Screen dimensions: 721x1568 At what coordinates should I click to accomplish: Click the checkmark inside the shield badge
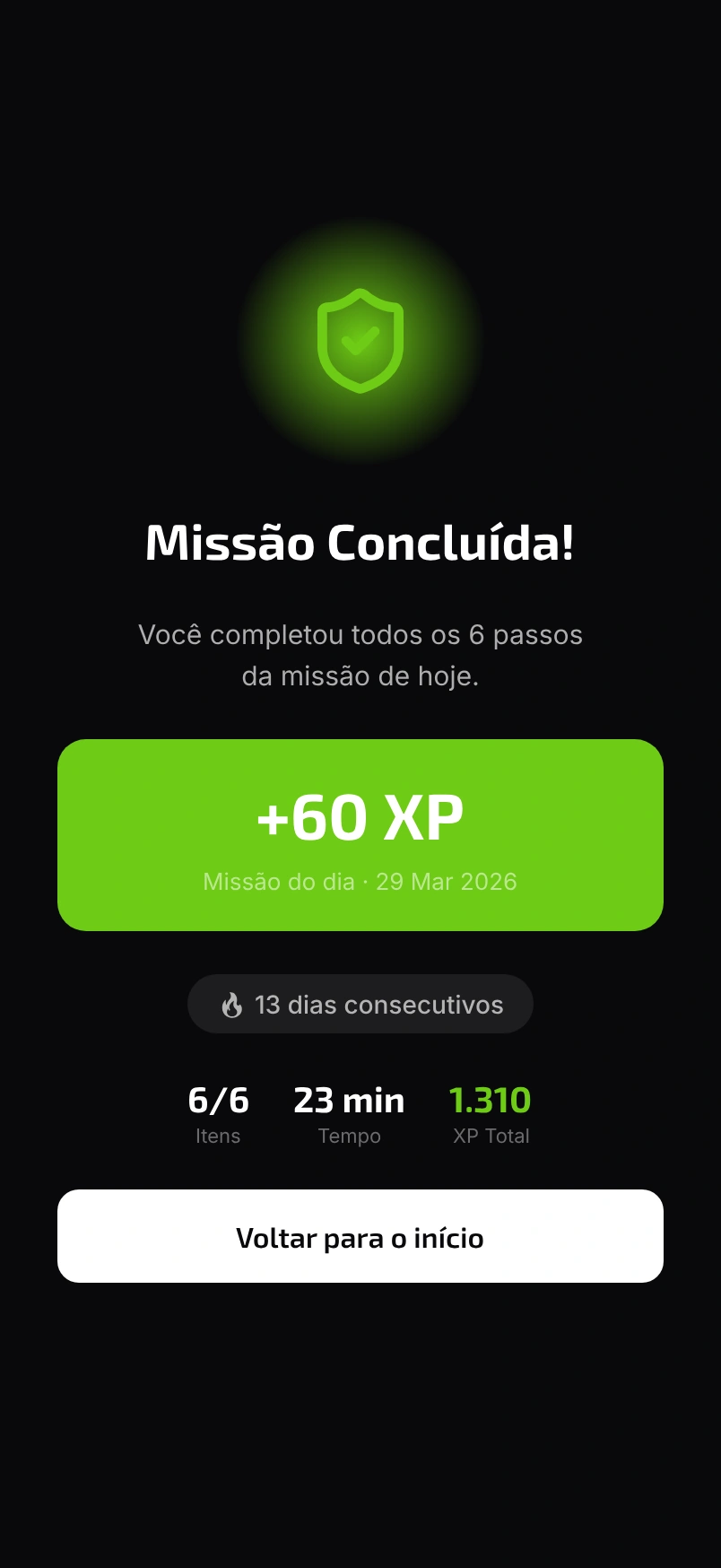(x=360, y=341)
